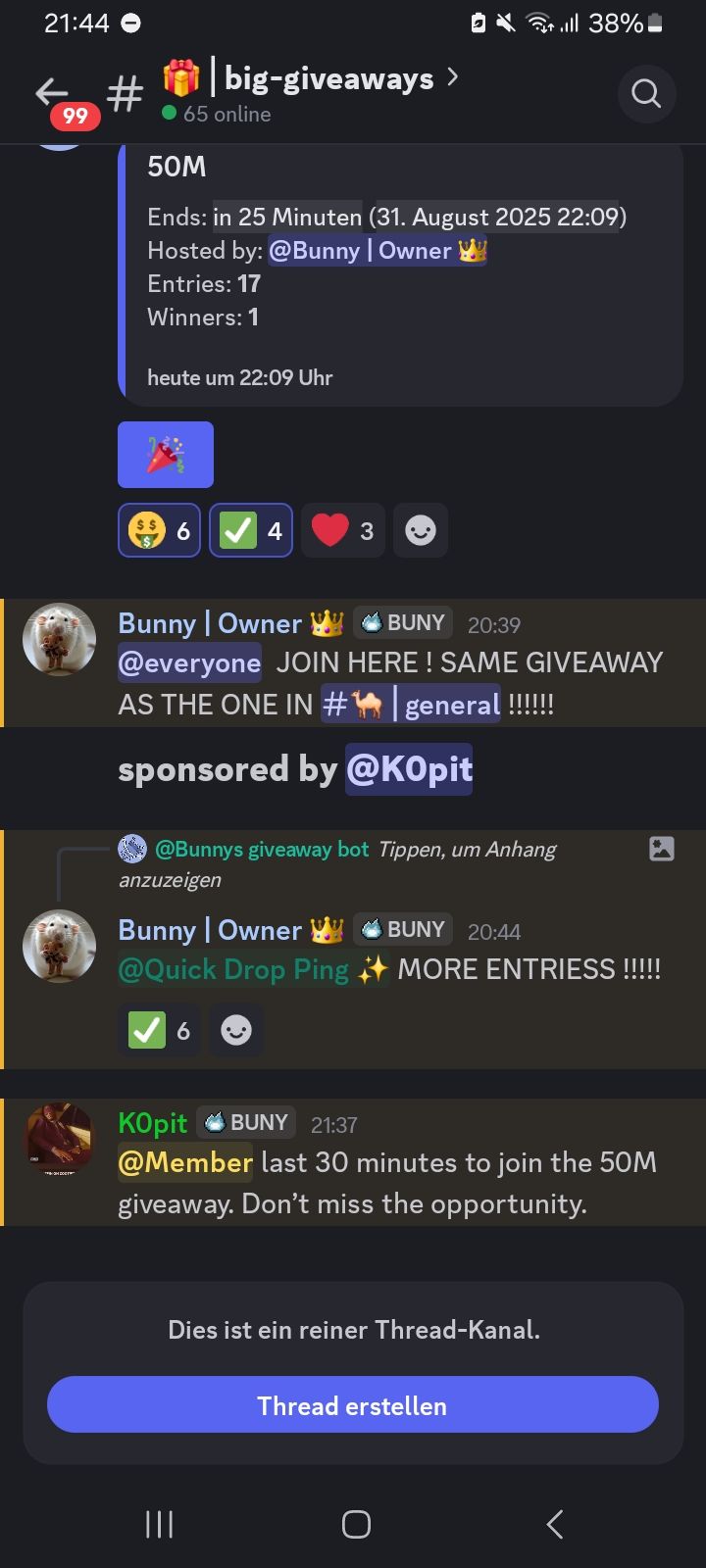Toggle check mark reaction with 4
706x1568 pixels.
251,531
